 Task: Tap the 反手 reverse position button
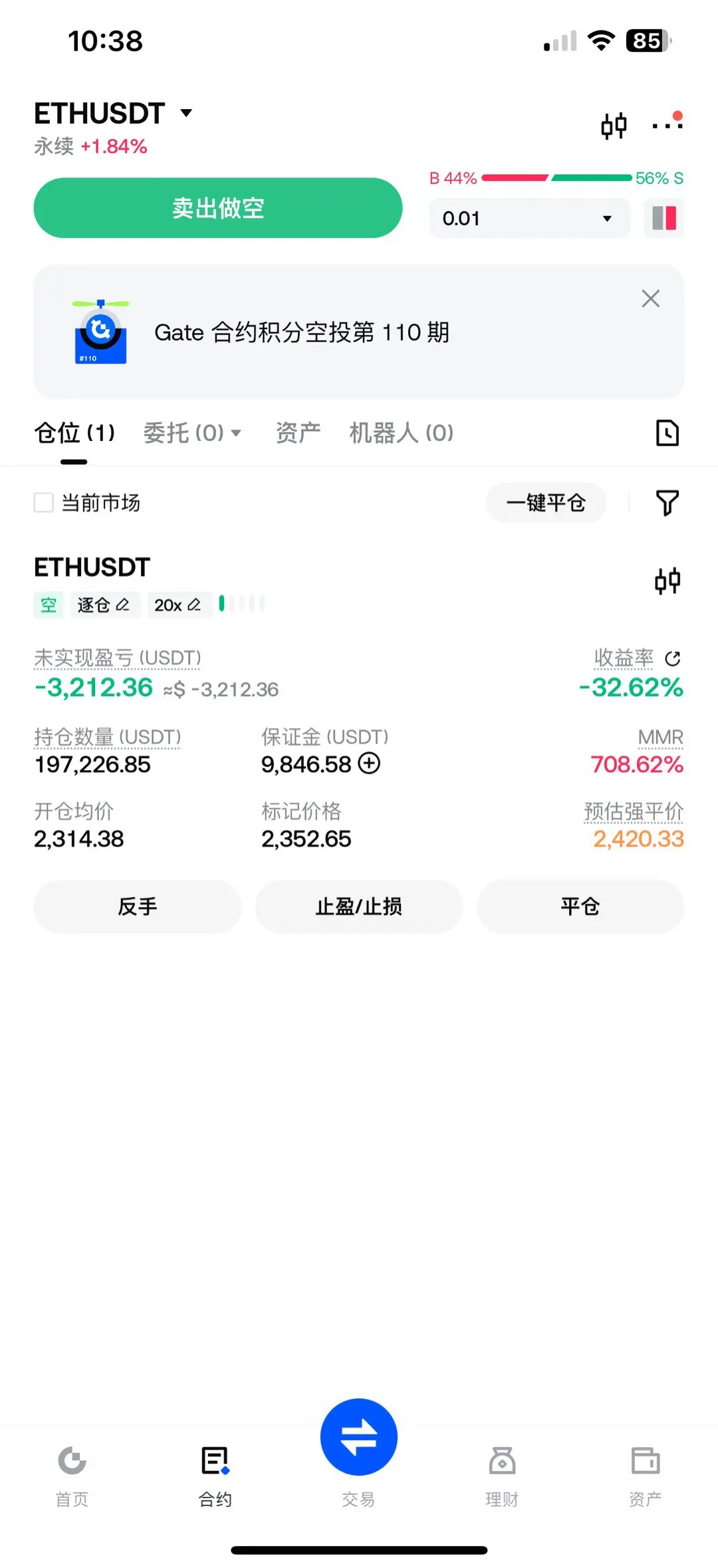(x=137, y=906)
